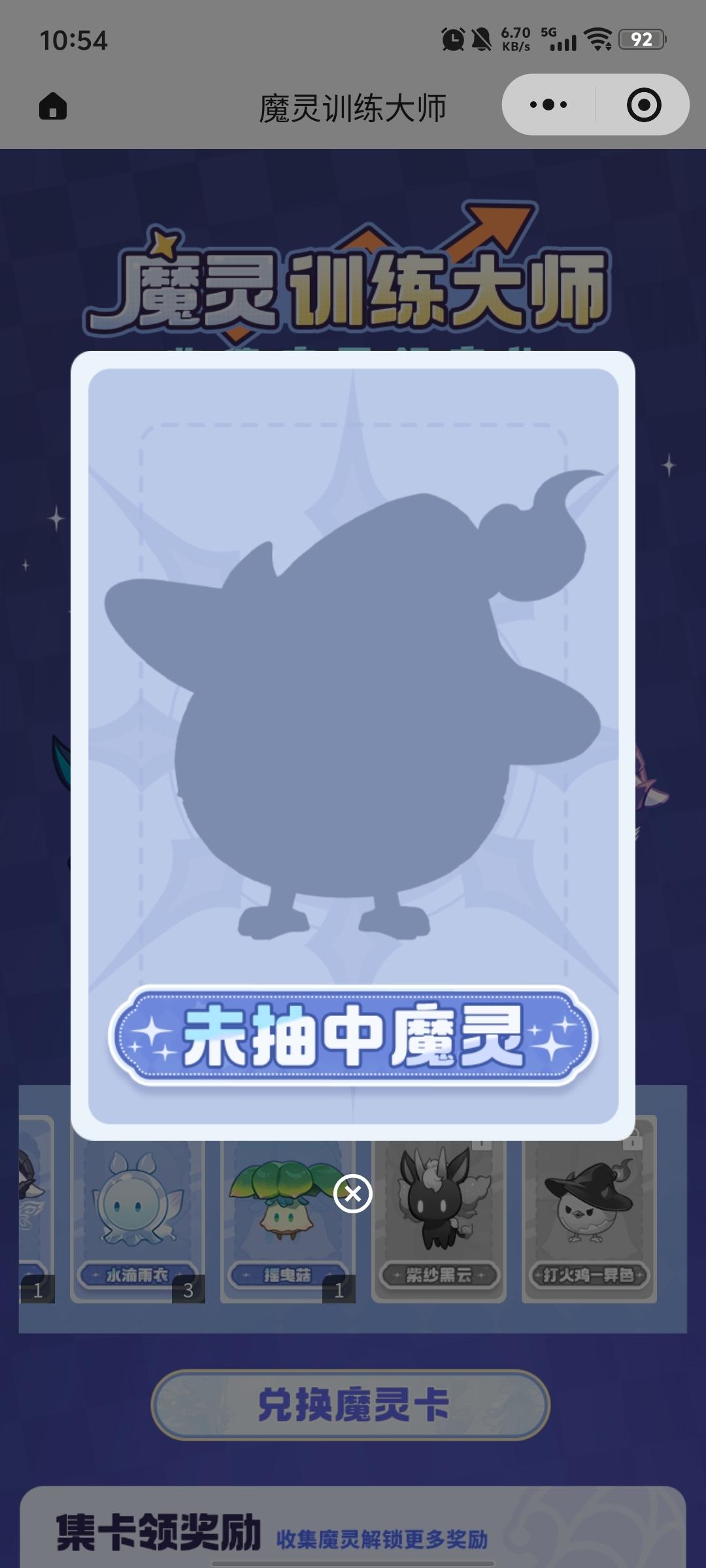Viewport: 706px width, 1568px height.
Task: Tap the 兑换魔灵卡 button
Action: tap(350, 1404)
